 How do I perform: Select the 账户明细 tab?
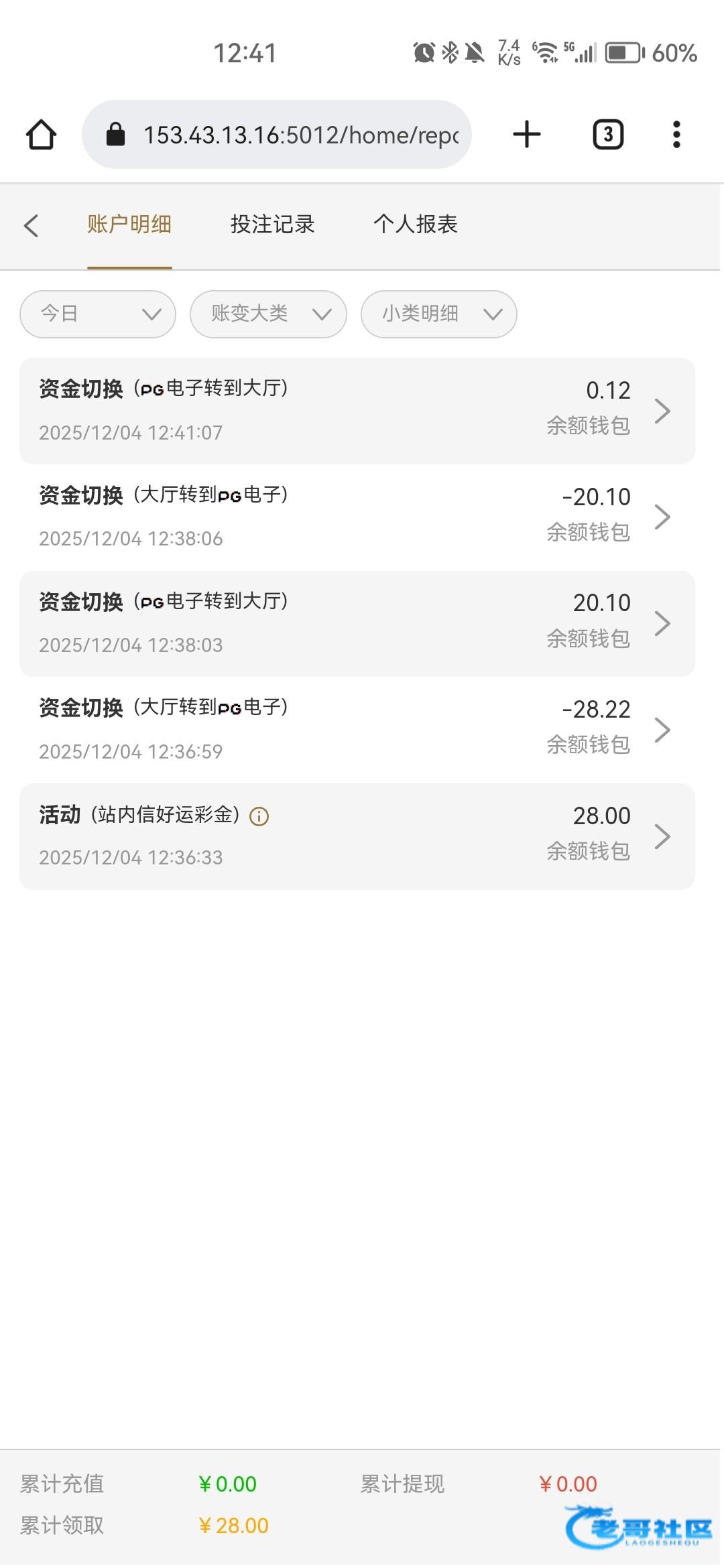point(129,224)
